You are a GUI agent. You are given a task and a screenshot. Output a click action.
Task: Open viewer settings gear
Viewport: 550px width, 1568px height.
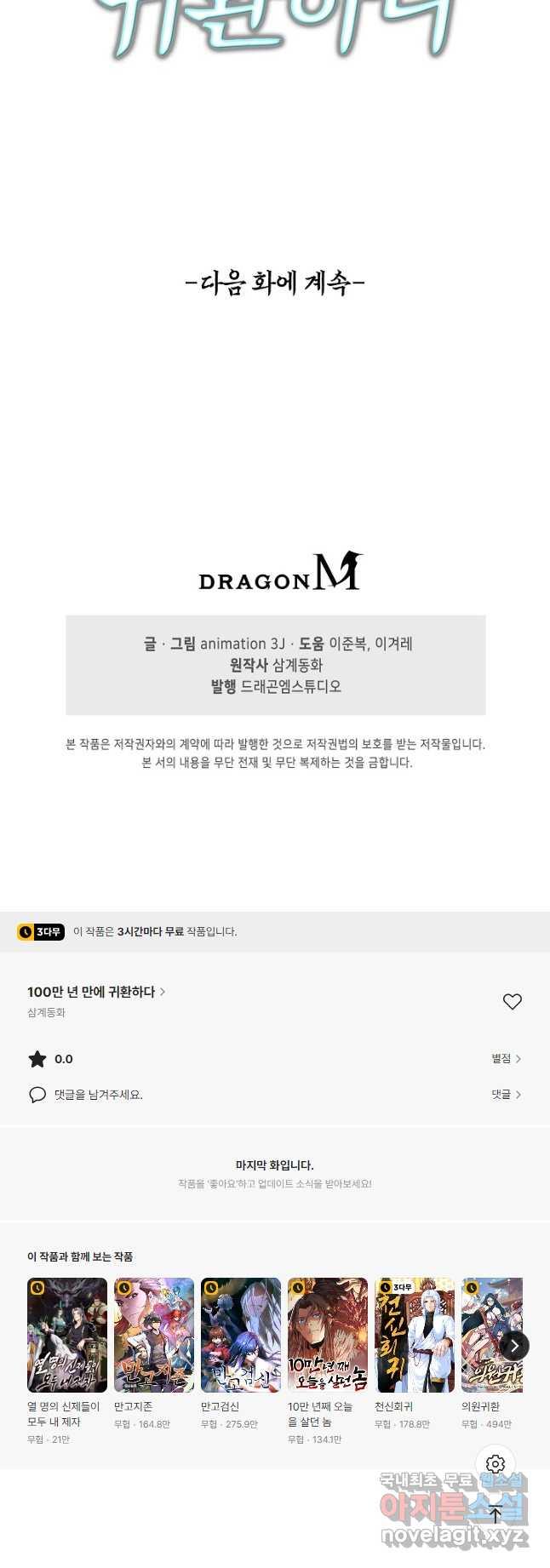pos(496,1464)
